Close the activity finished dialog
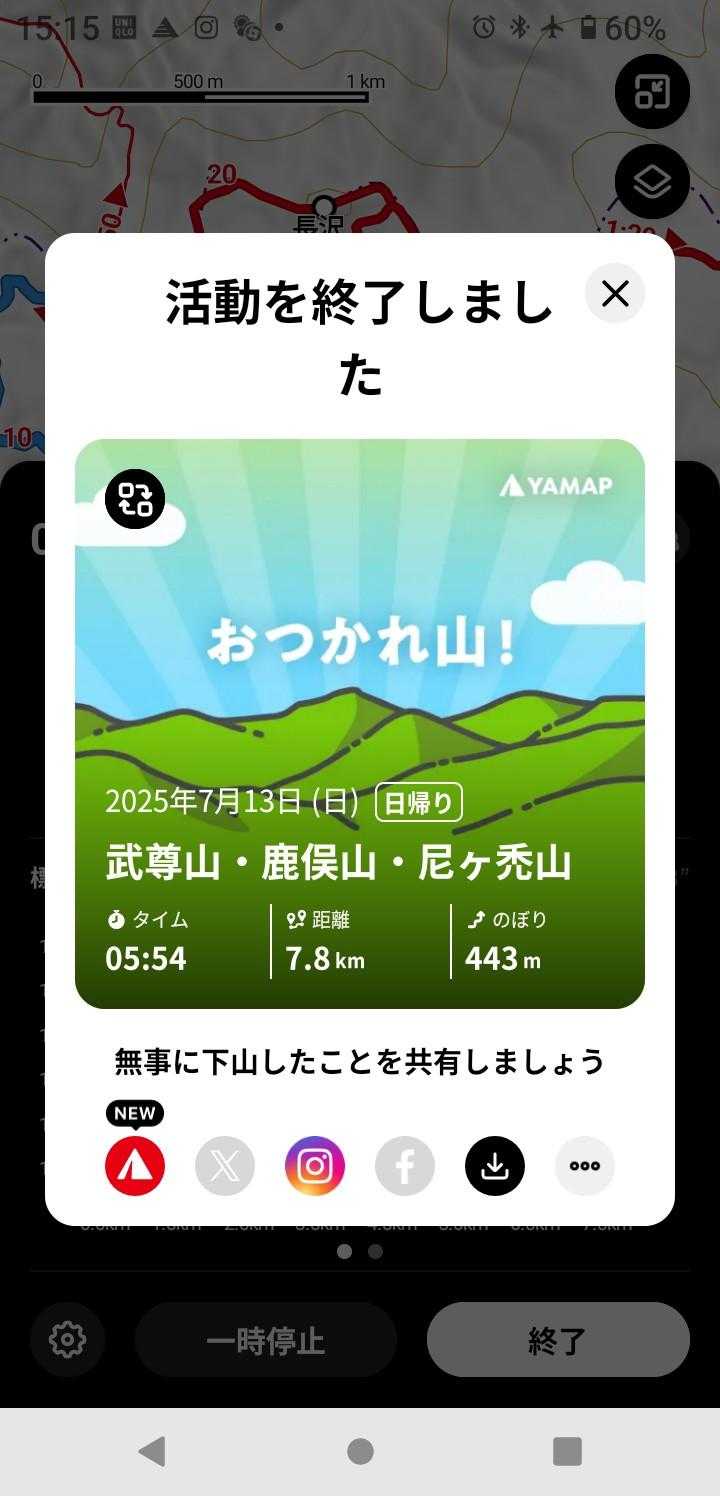The width and height of the screenshot is (720, 1496). [615, 293]
